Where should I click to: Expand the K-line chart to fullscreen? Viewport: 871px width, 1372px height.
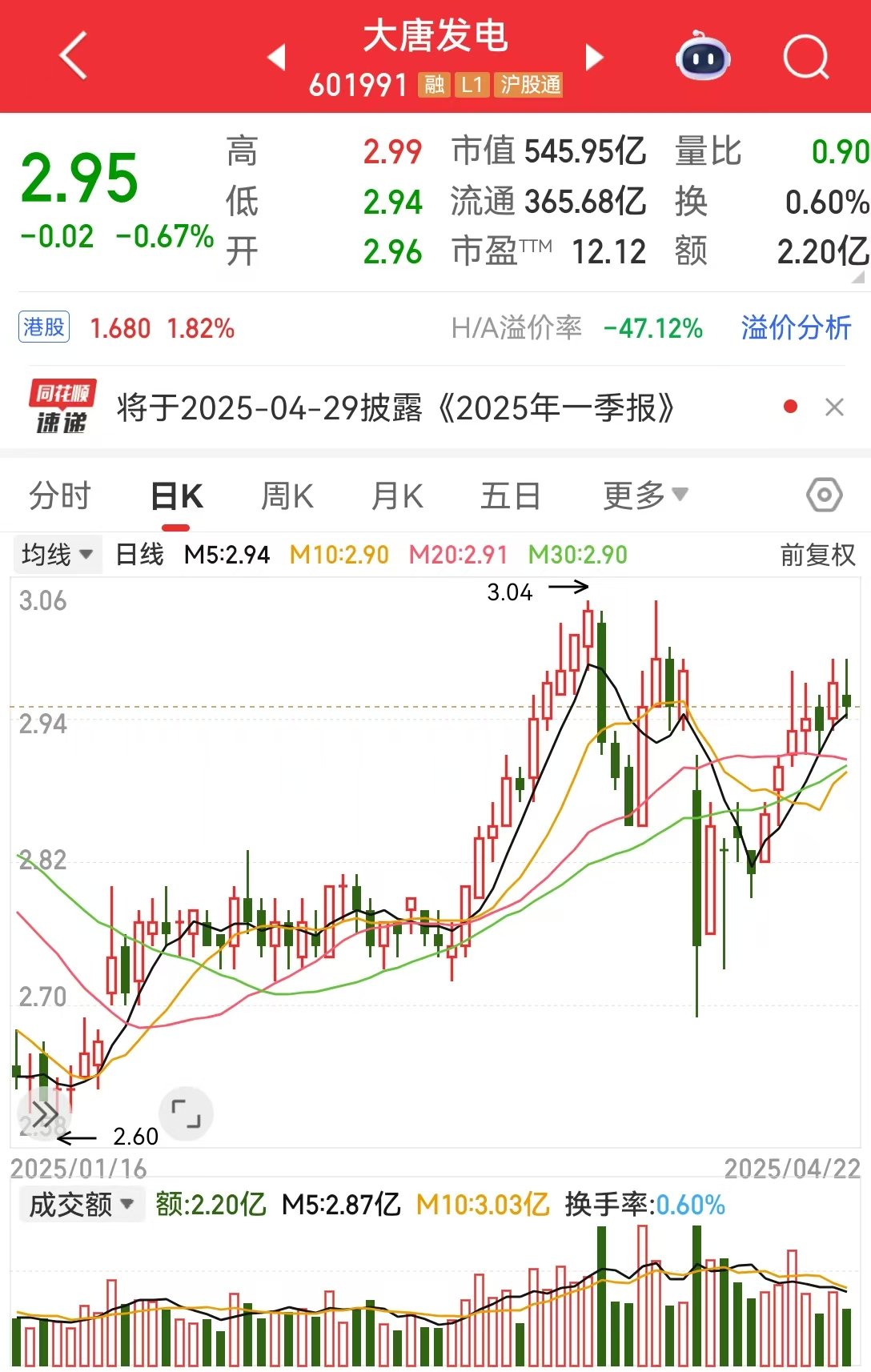coord(186,1113)
